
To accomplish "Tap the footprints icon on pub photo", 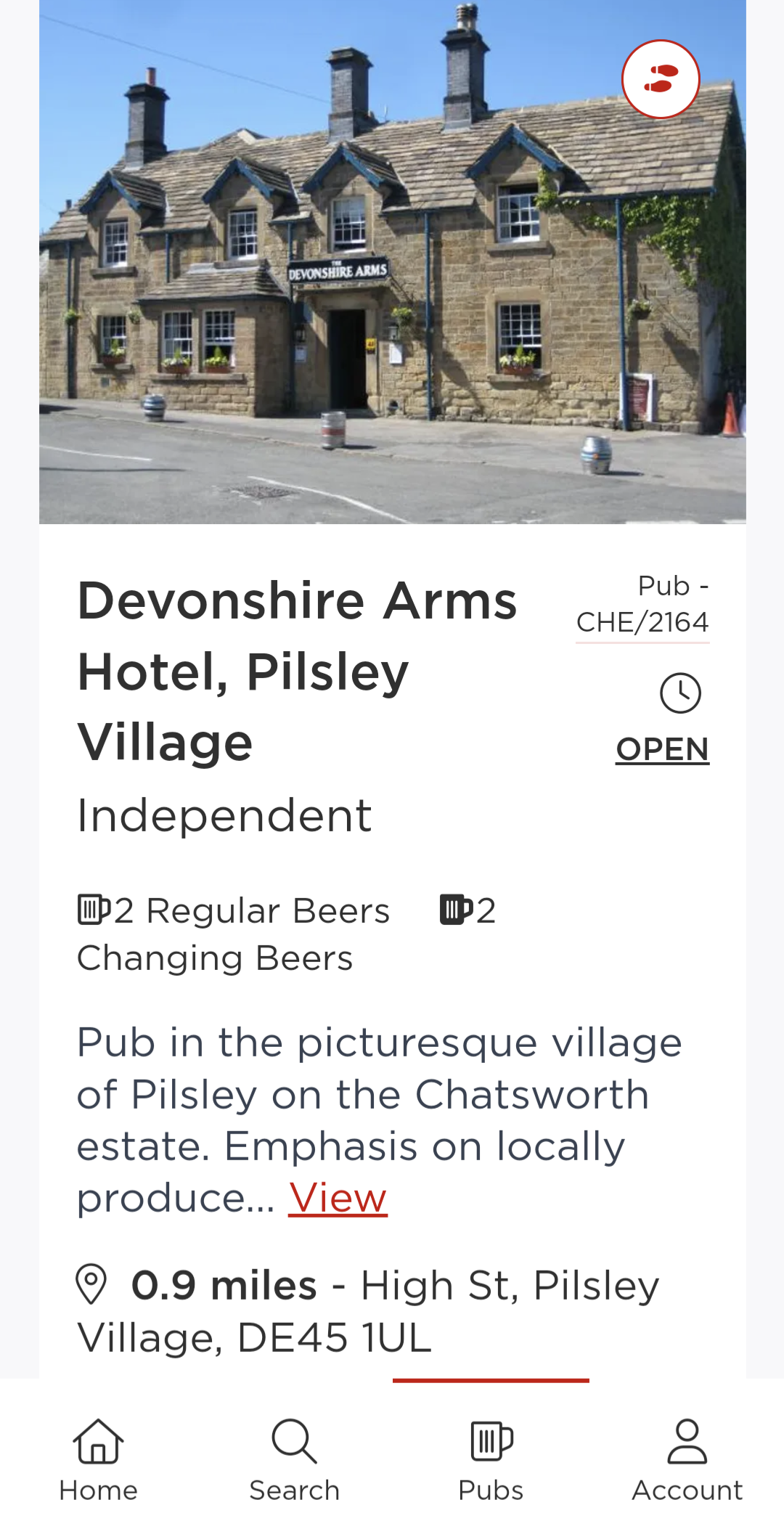I will (x=661, y=79).
